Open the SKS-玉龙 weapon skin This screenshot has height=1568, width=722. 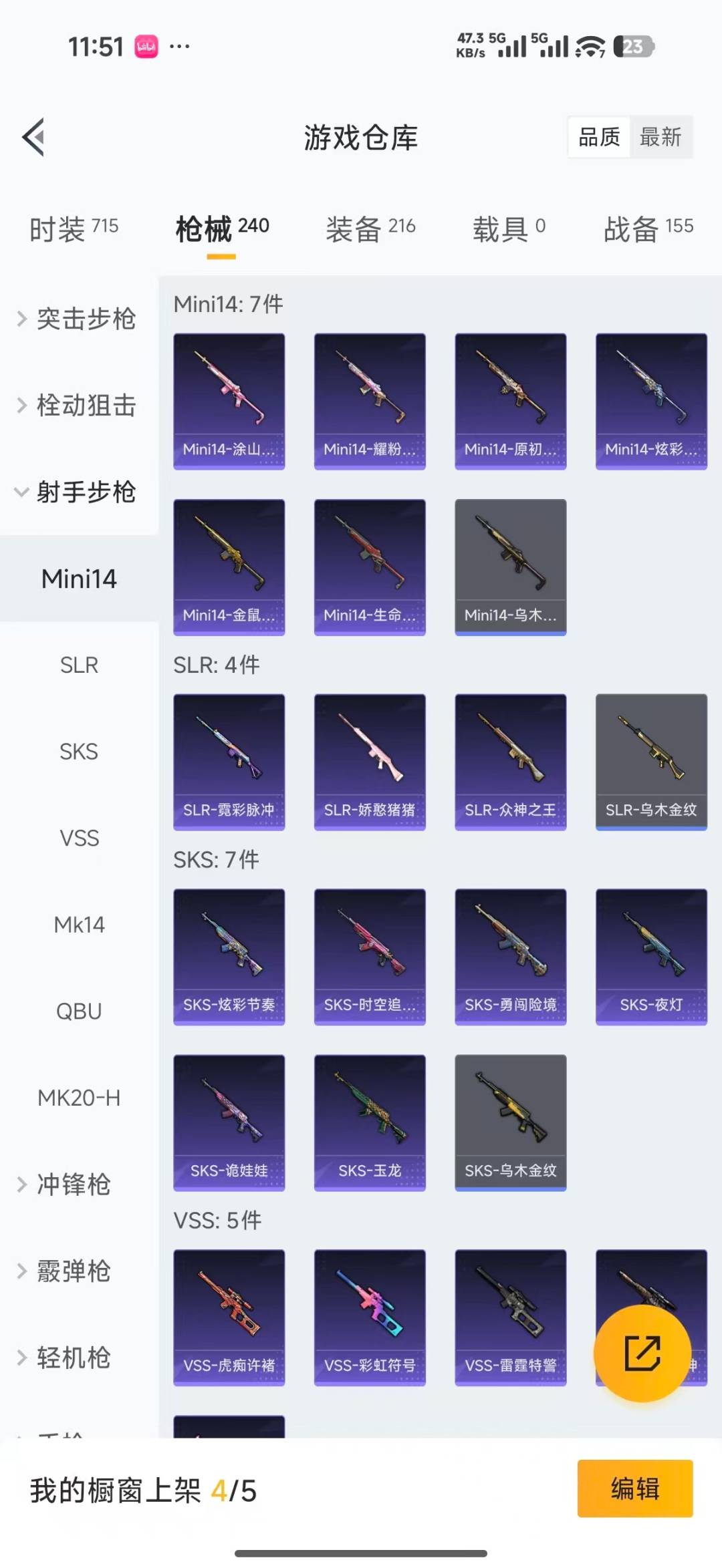370,1122
